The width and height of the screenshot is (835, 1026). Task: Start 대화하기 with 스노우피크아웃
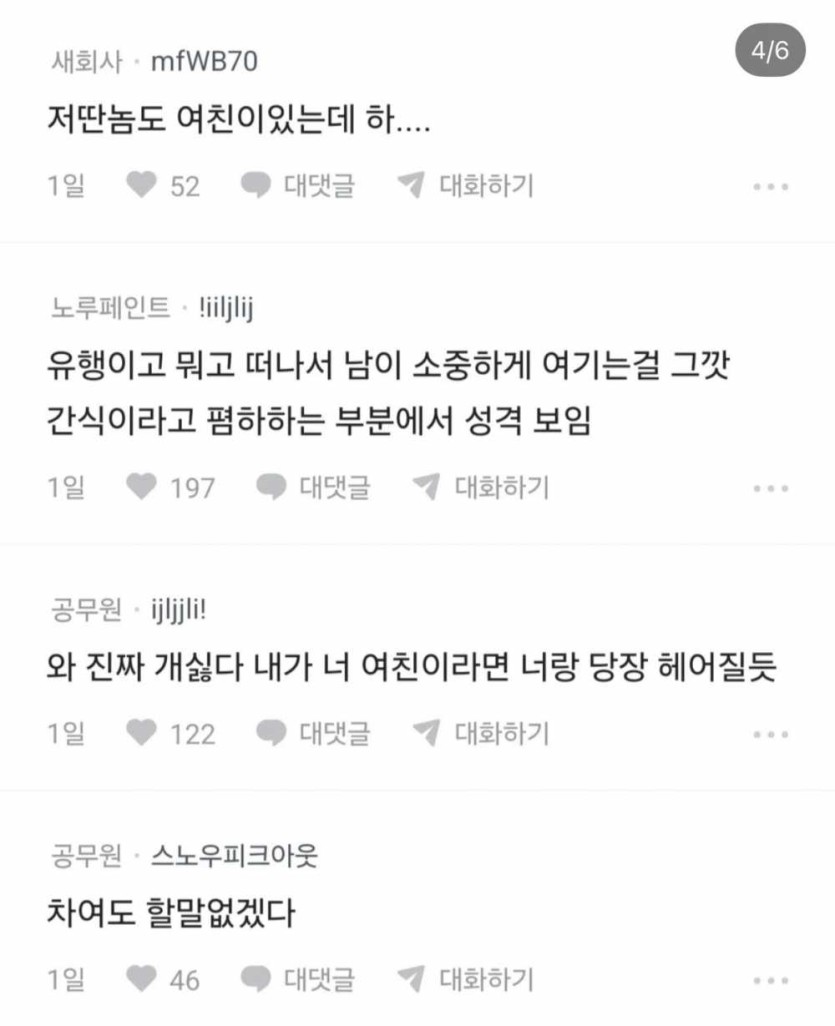[466, 979]
